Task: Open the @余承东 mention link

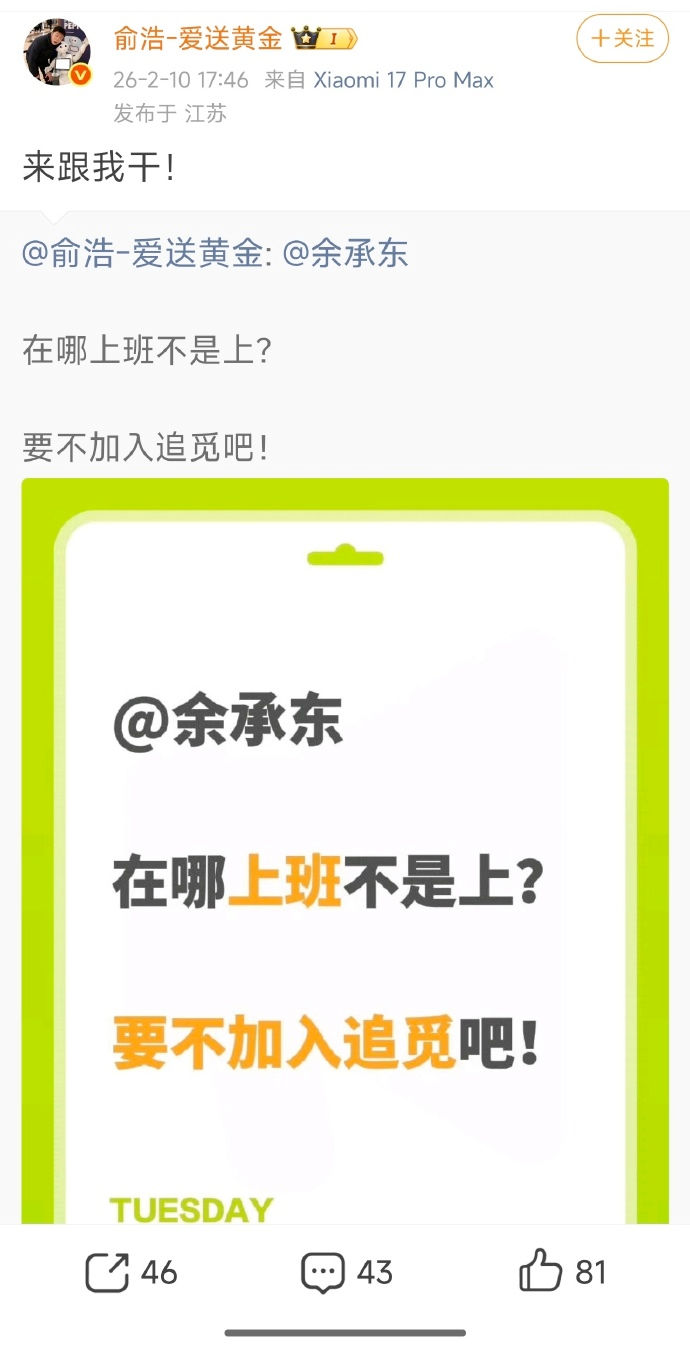Action: coord(345,254)
